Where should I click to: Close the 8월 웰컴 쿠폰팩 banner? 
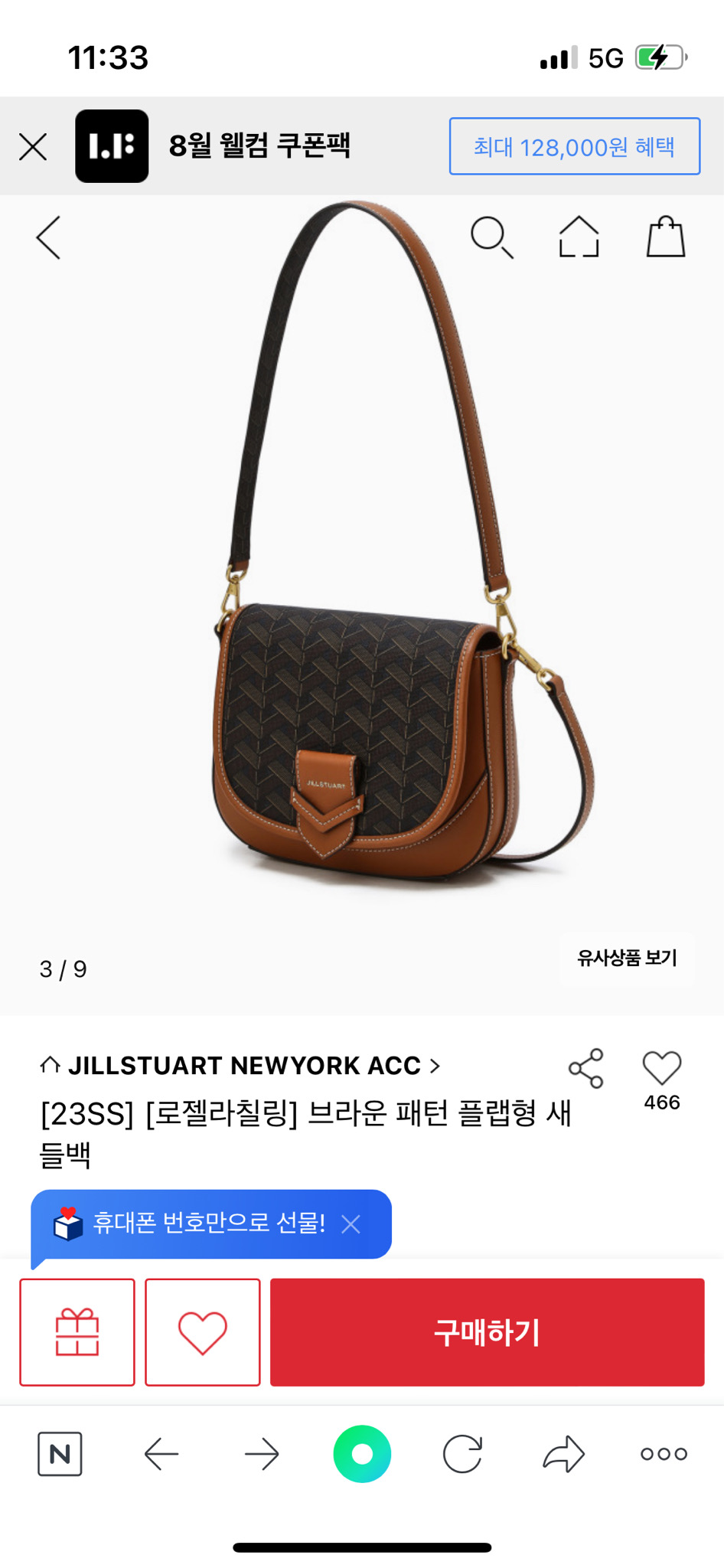32,146
